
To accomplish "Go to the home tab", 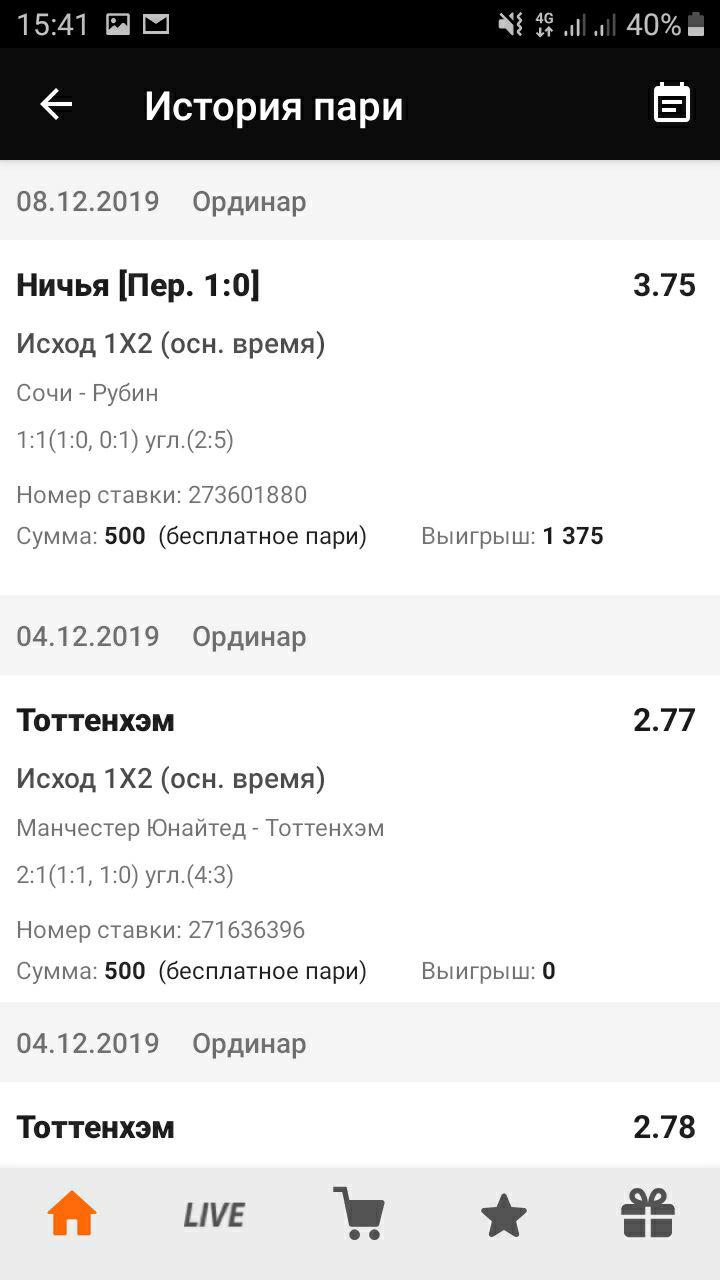I will 72,1215.
